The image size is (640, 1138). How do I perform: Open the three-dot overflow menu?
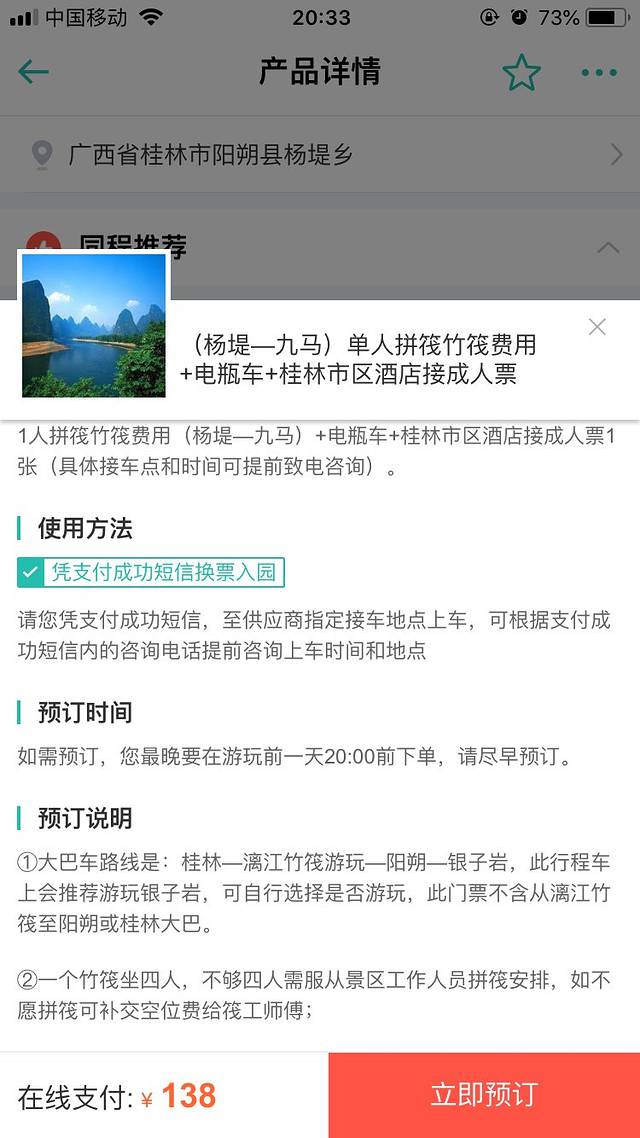[x=599, y=72]
